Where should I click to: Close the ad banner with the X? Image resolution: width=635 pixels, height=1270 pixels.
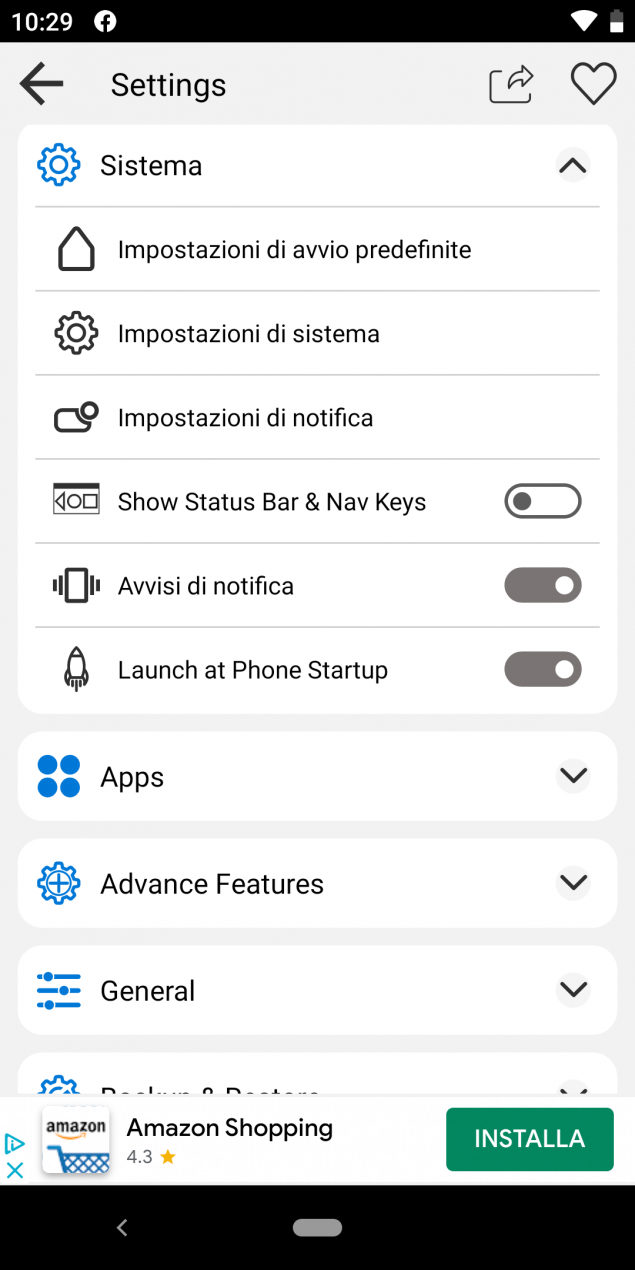[14, 1169]
